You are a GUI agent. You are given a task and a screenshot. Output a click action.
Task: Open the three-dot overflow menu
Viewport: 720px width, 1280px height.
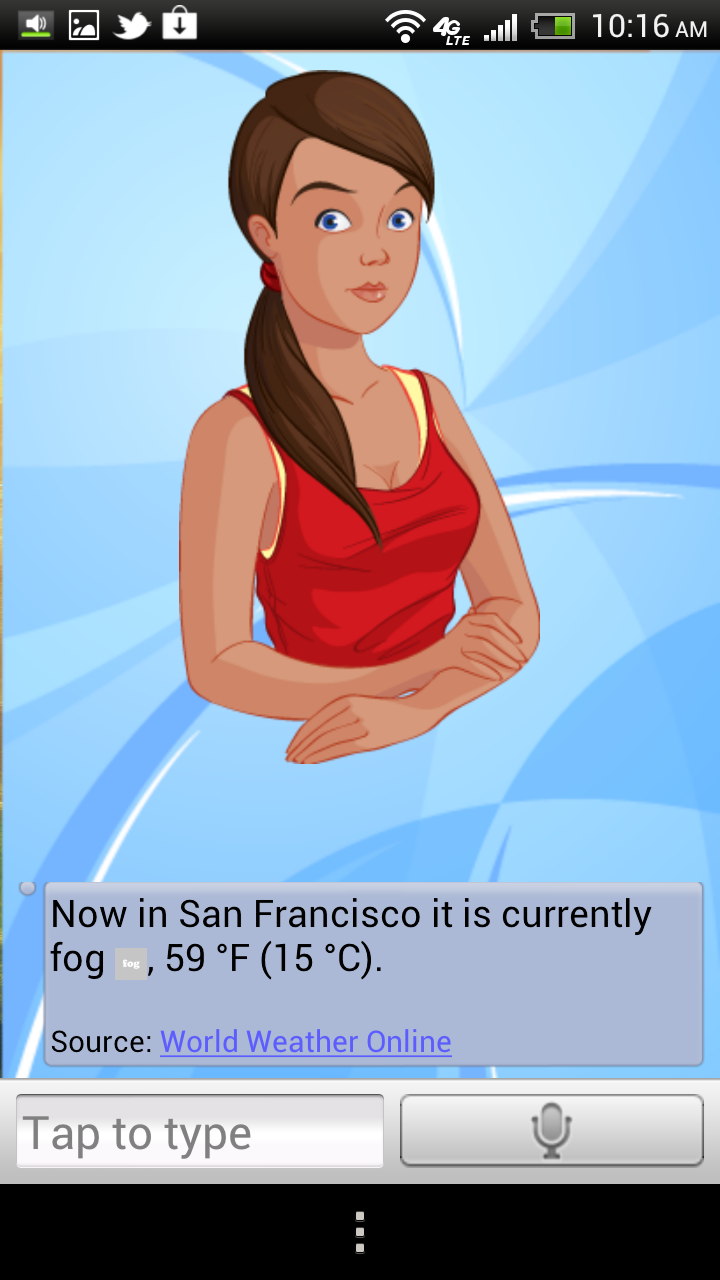click(360, 1232)
